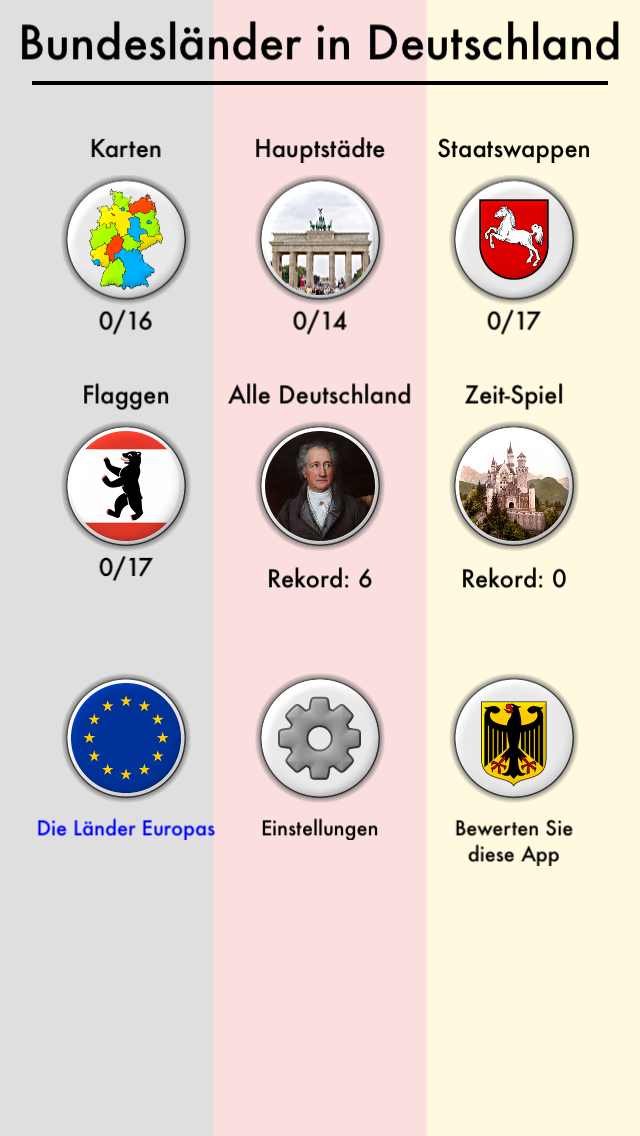Launch the Staatswappen quiz
Screen dimensions: 640x1136
(x=513, y=240)
